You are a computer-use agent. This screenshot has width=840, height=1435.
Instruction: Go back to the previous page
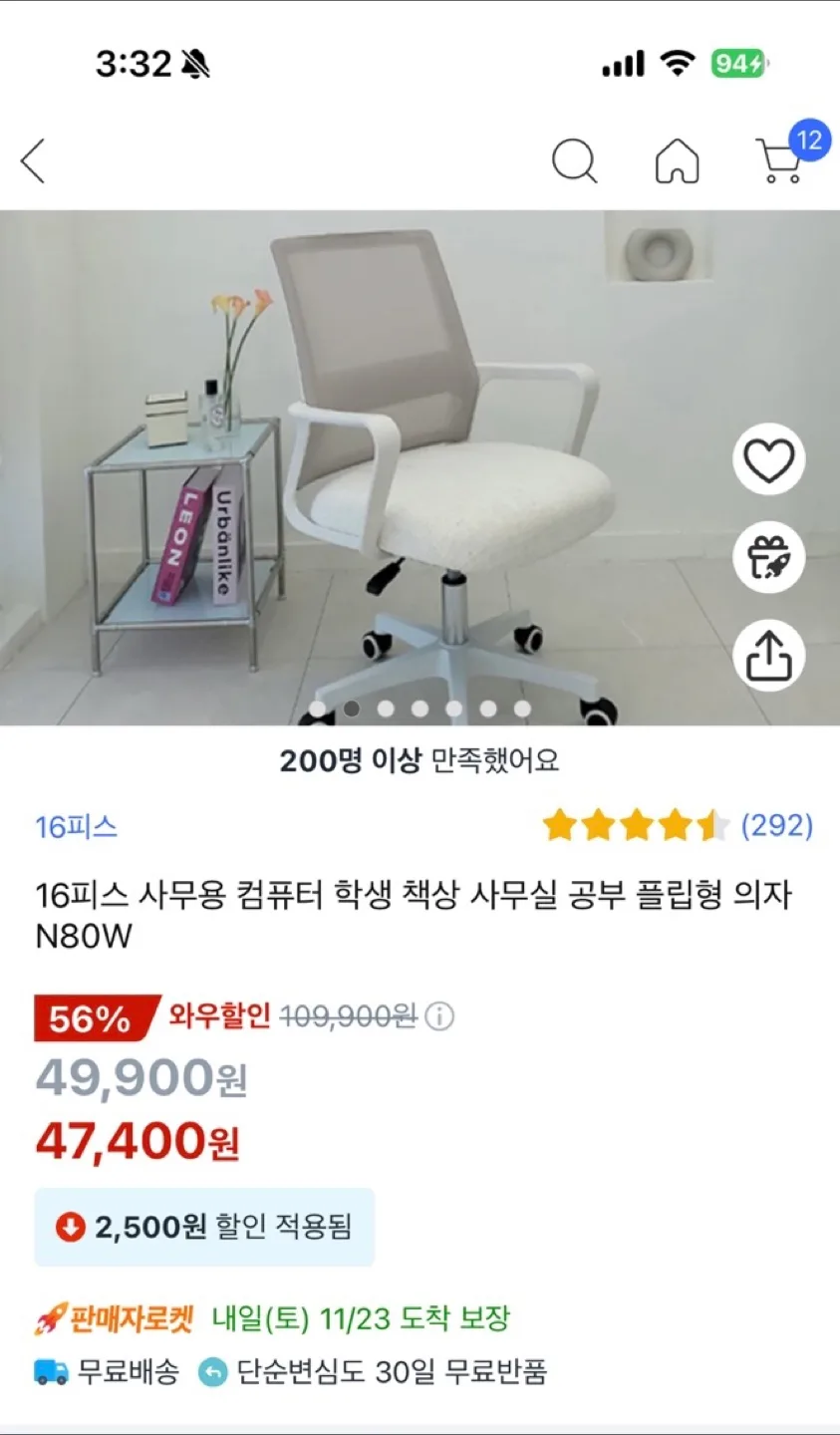pyautogui.click(x=34, y=160)
